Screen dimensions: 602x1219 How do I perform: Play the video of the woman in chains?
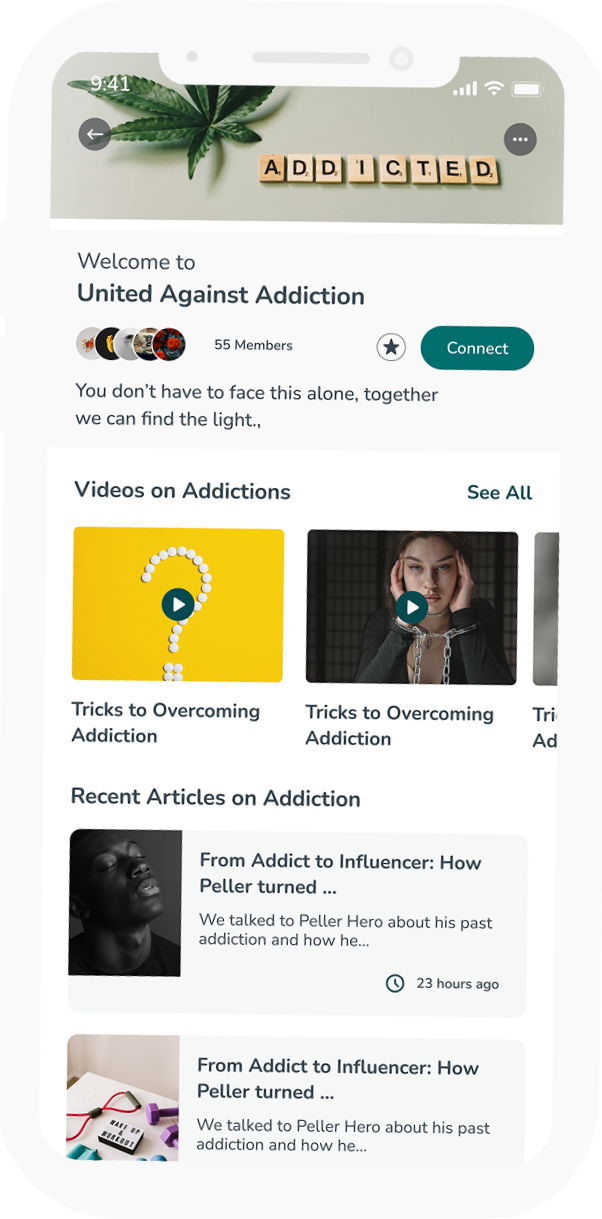coord(411,606)
